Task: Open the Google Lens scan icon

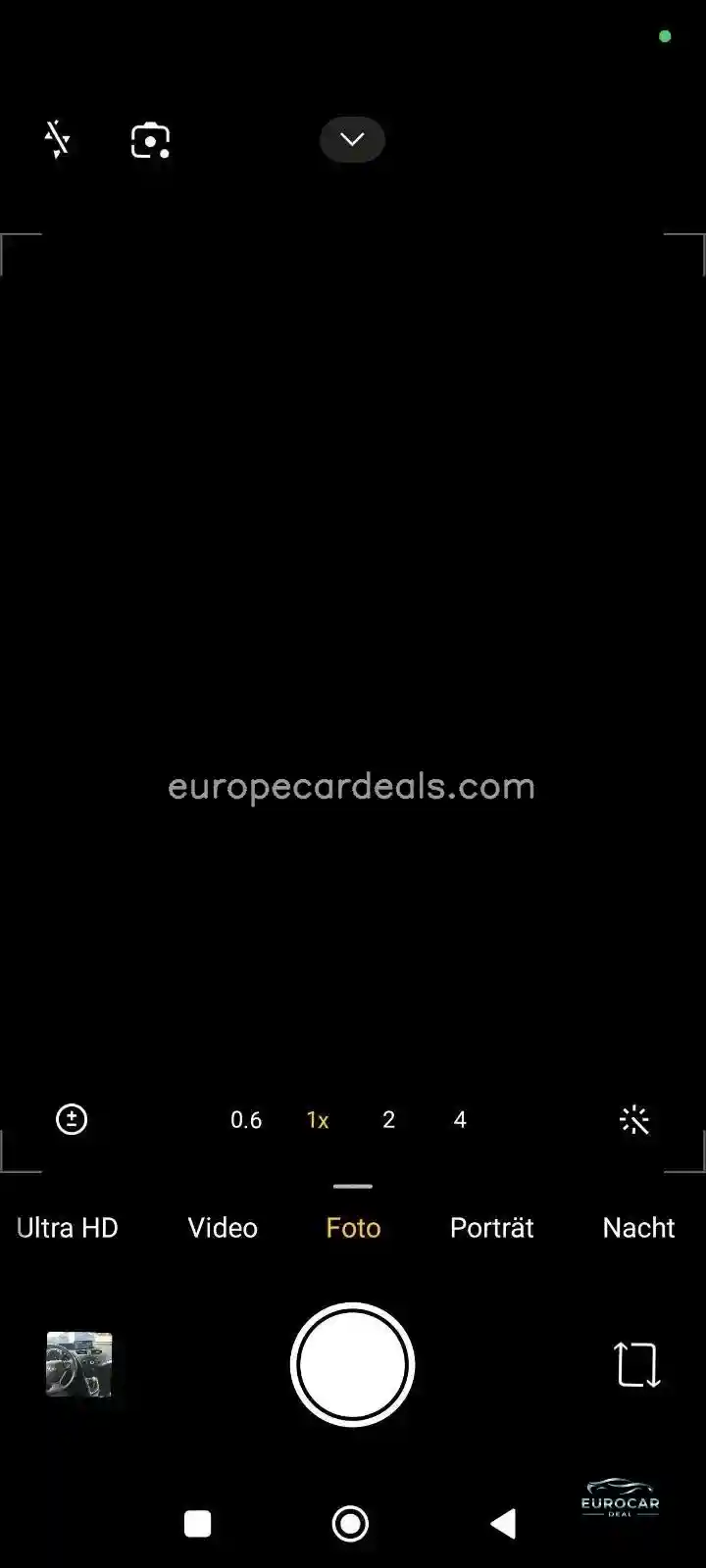Action: tap(150, 140)
